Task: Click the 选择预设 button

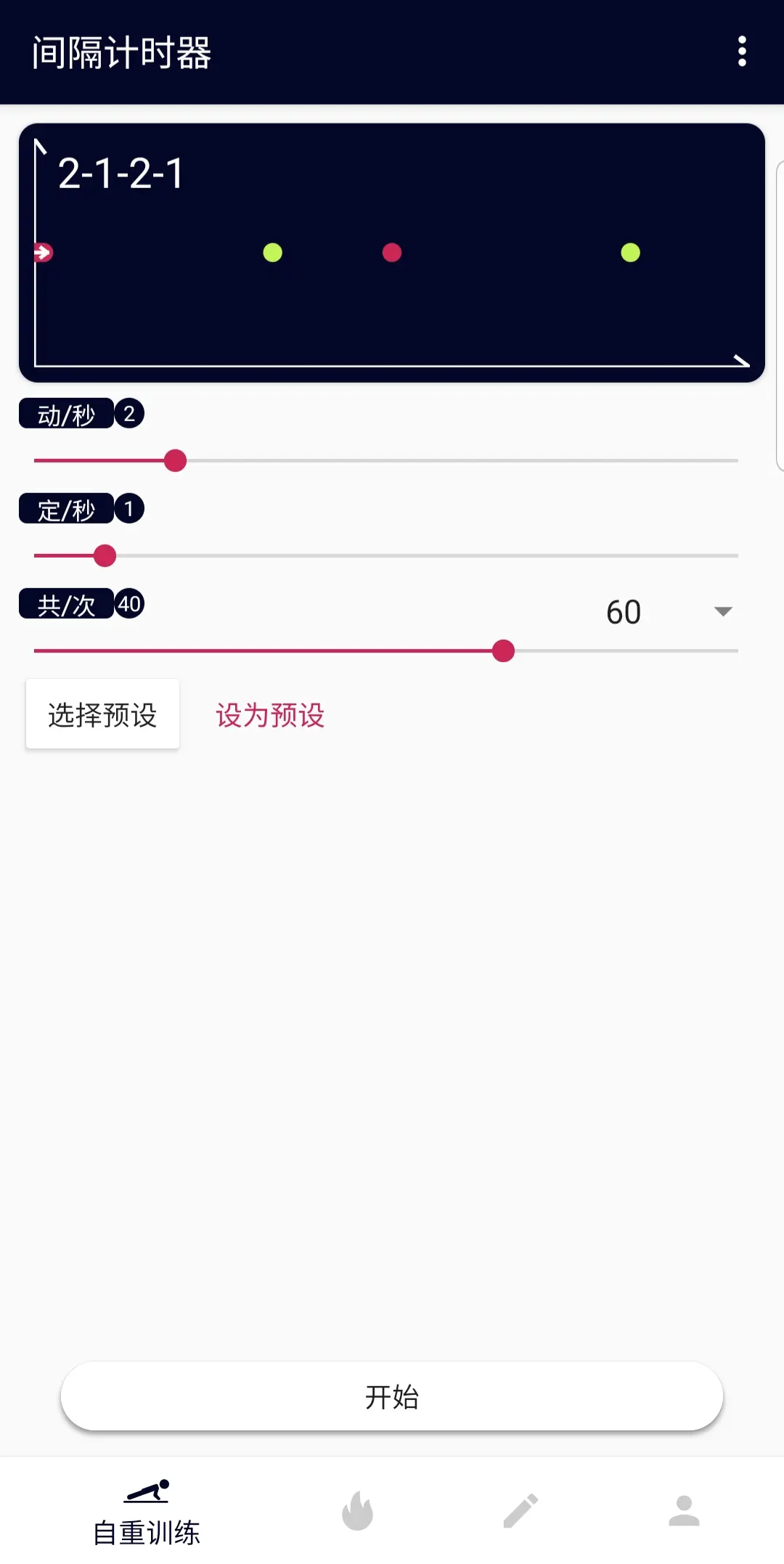Action: click(x=102, y=714)
